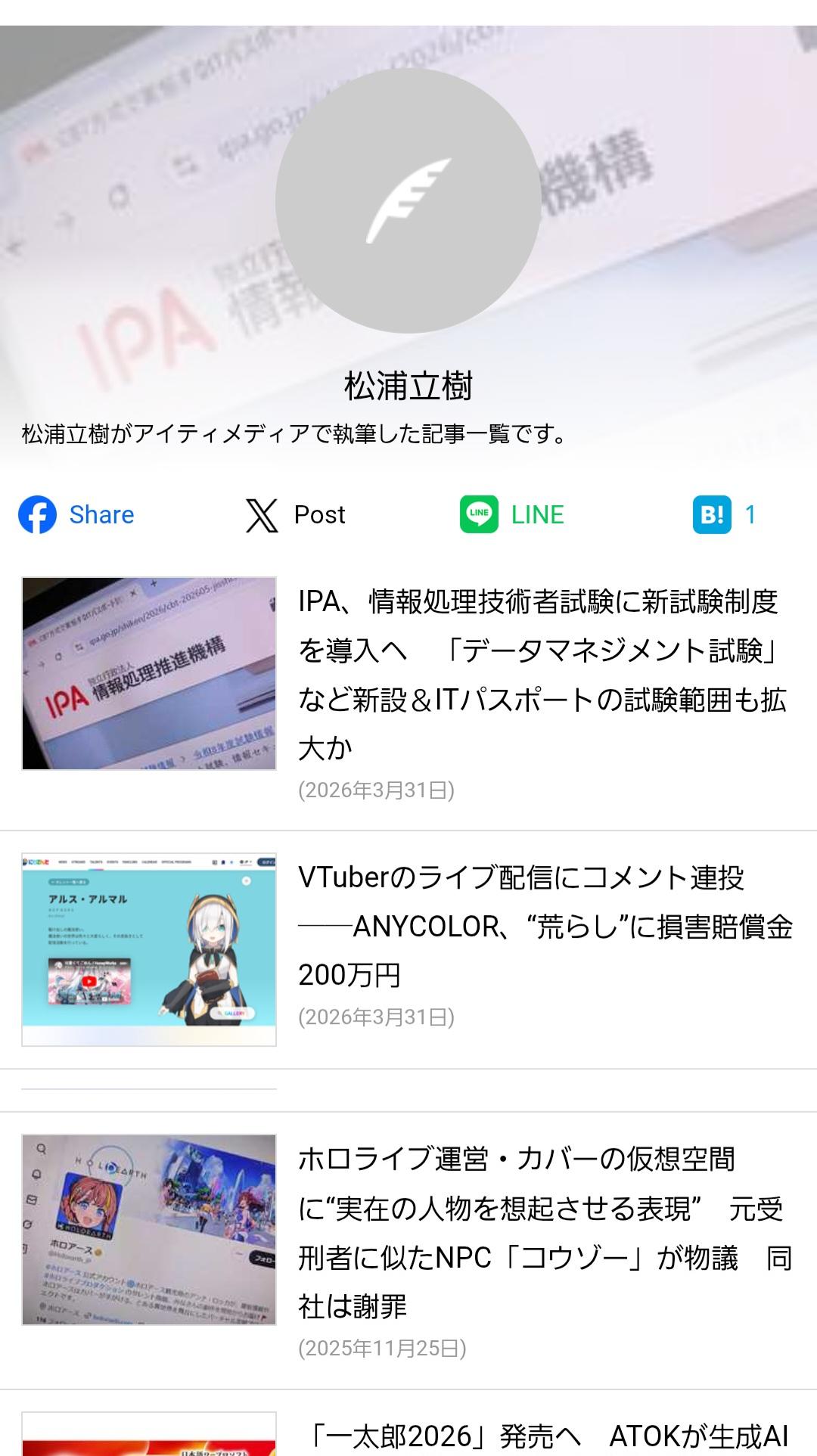Screen dimensions: 817x1456
Task: Tap the IPA article thumbnail image
Action: [149, 674]
